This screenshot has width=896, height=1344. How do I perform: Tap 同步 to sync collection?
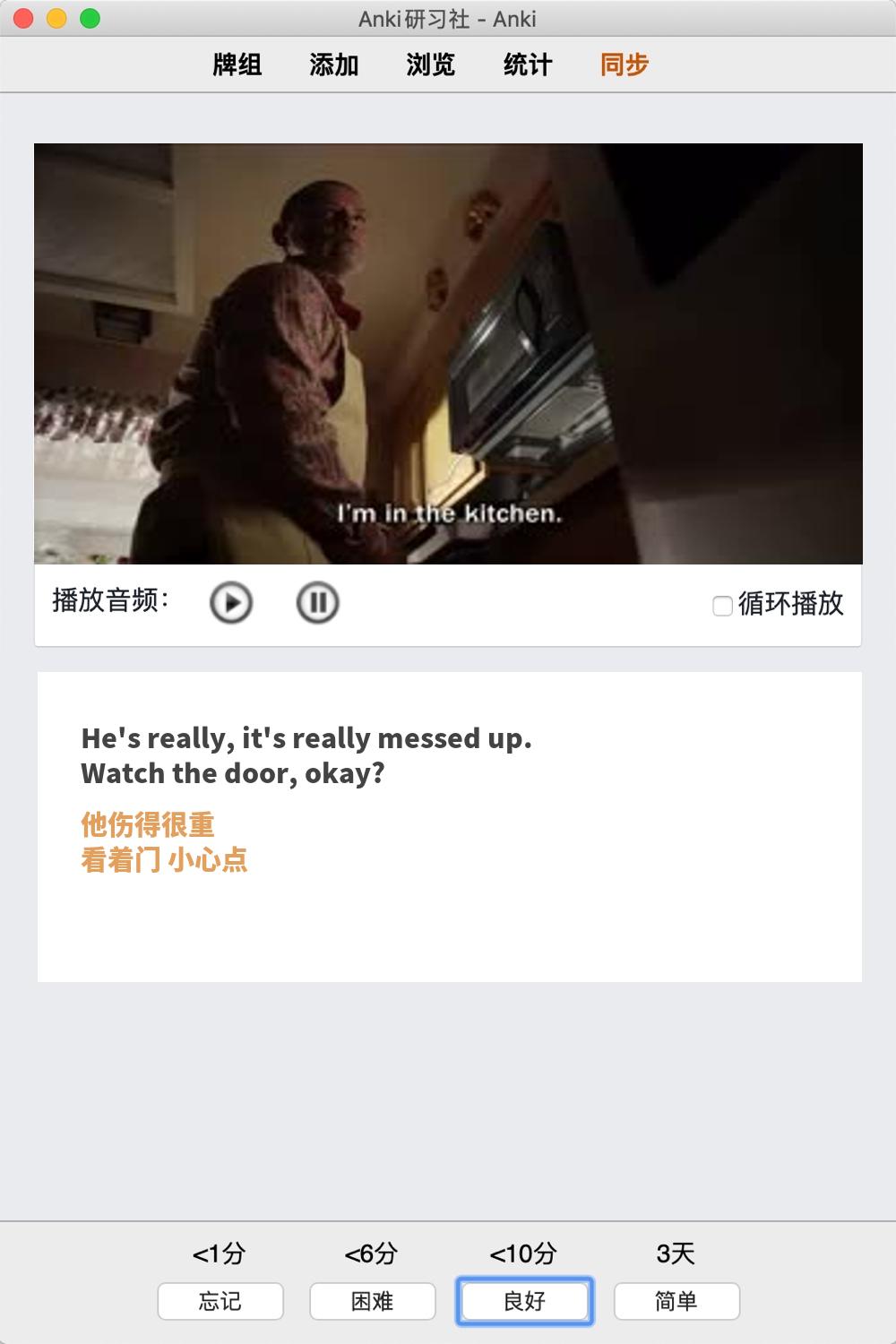point(625,65)
